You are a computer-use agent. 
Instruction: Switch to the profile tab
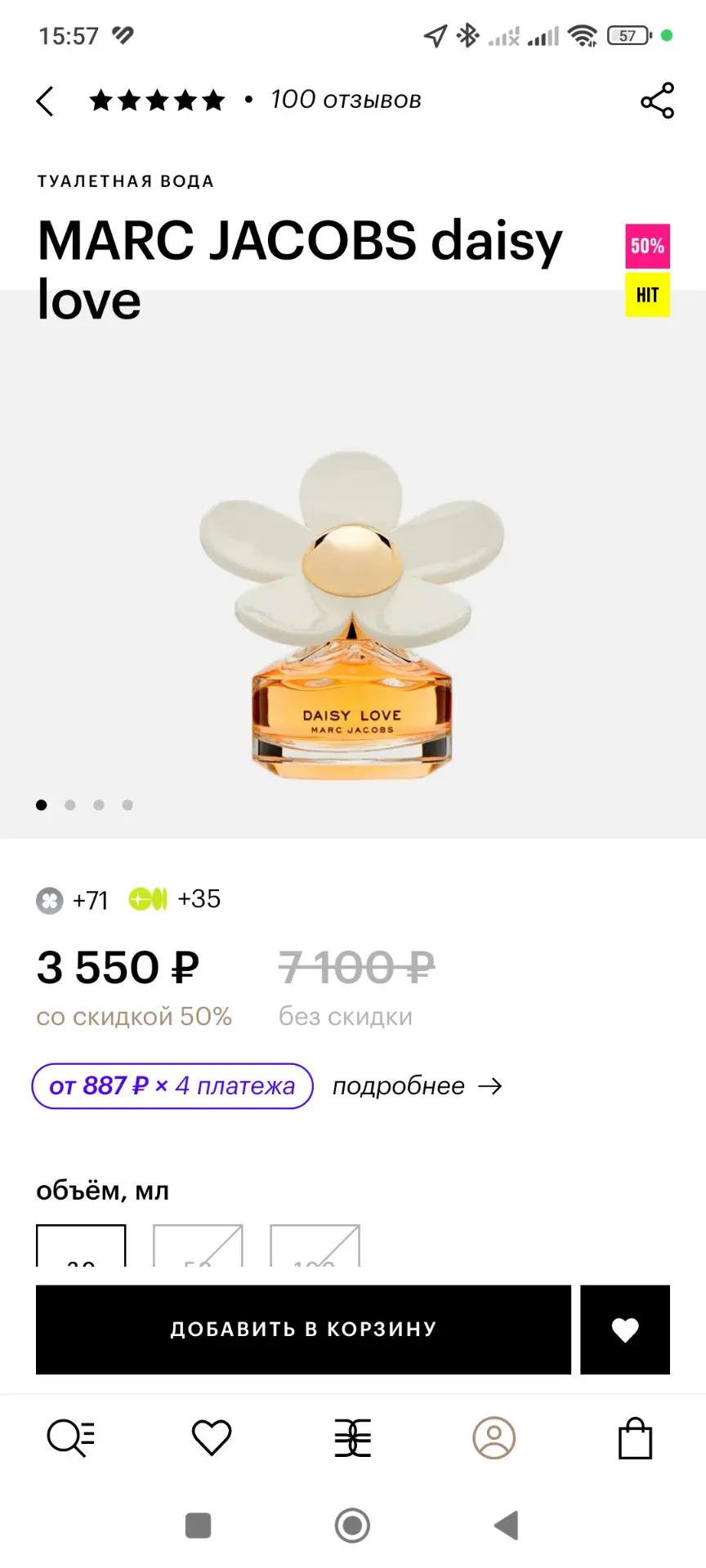click(x=494, y=1438)
